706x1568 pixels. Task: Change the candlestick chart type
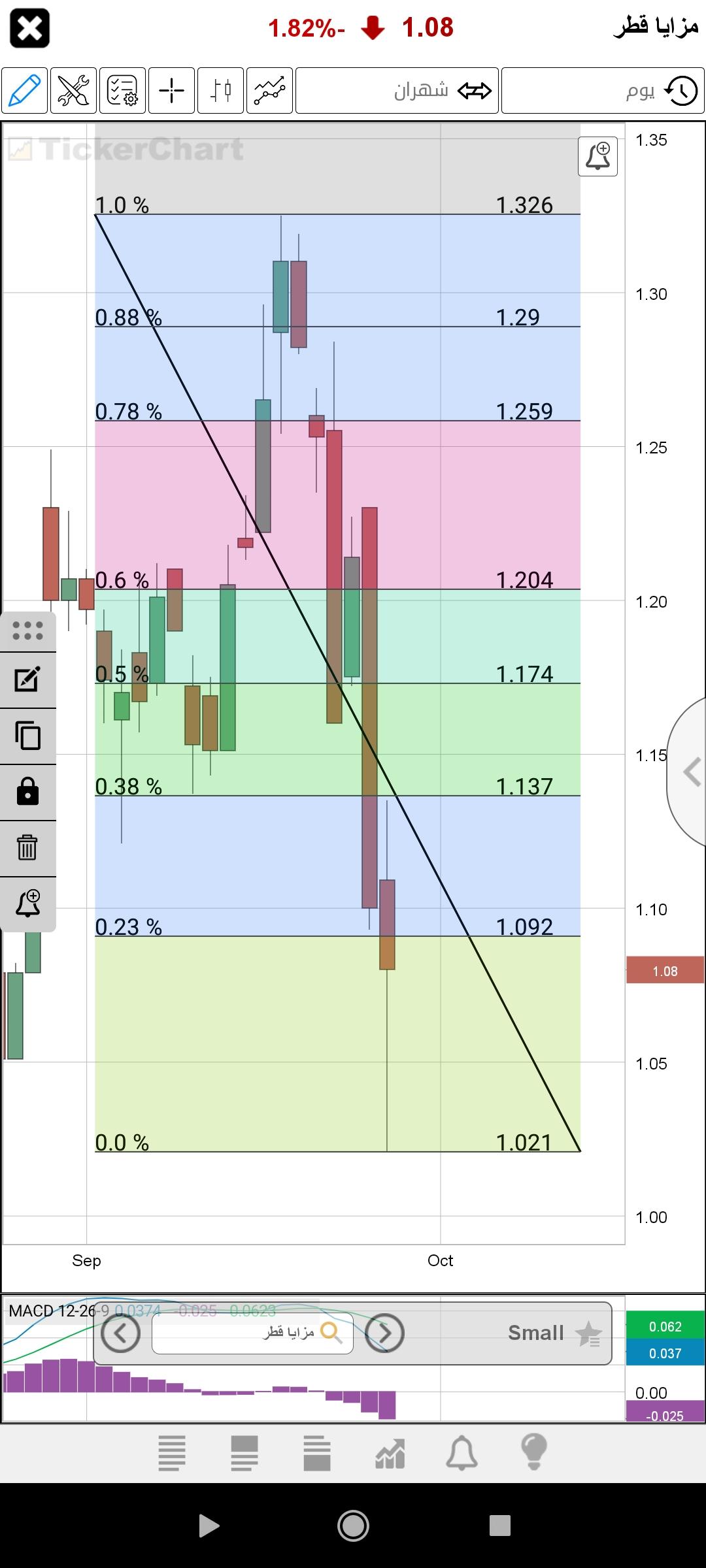coord(220,90)
